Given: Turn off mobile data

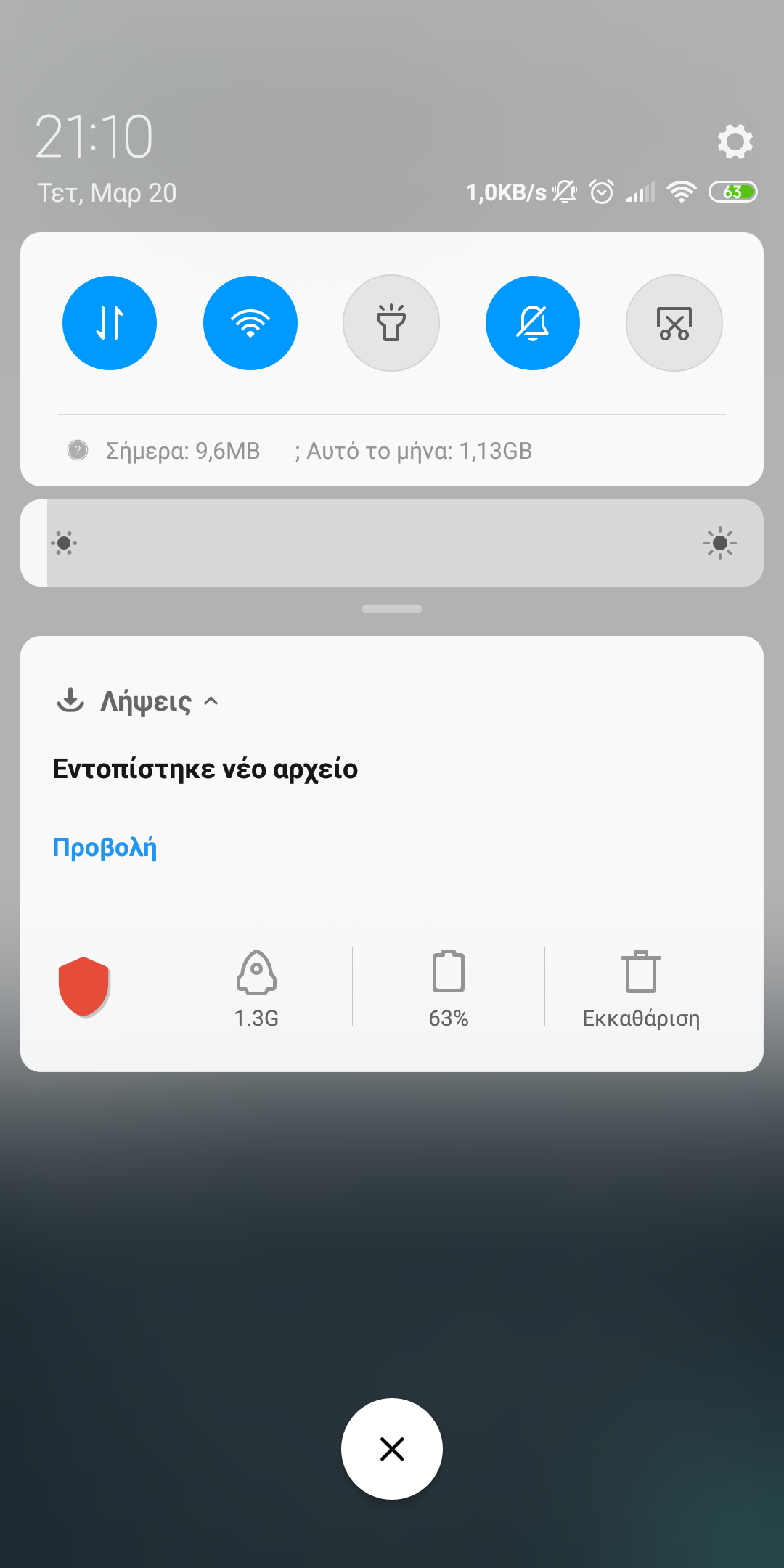Looking at the screenshot, I should coord(110,323).
